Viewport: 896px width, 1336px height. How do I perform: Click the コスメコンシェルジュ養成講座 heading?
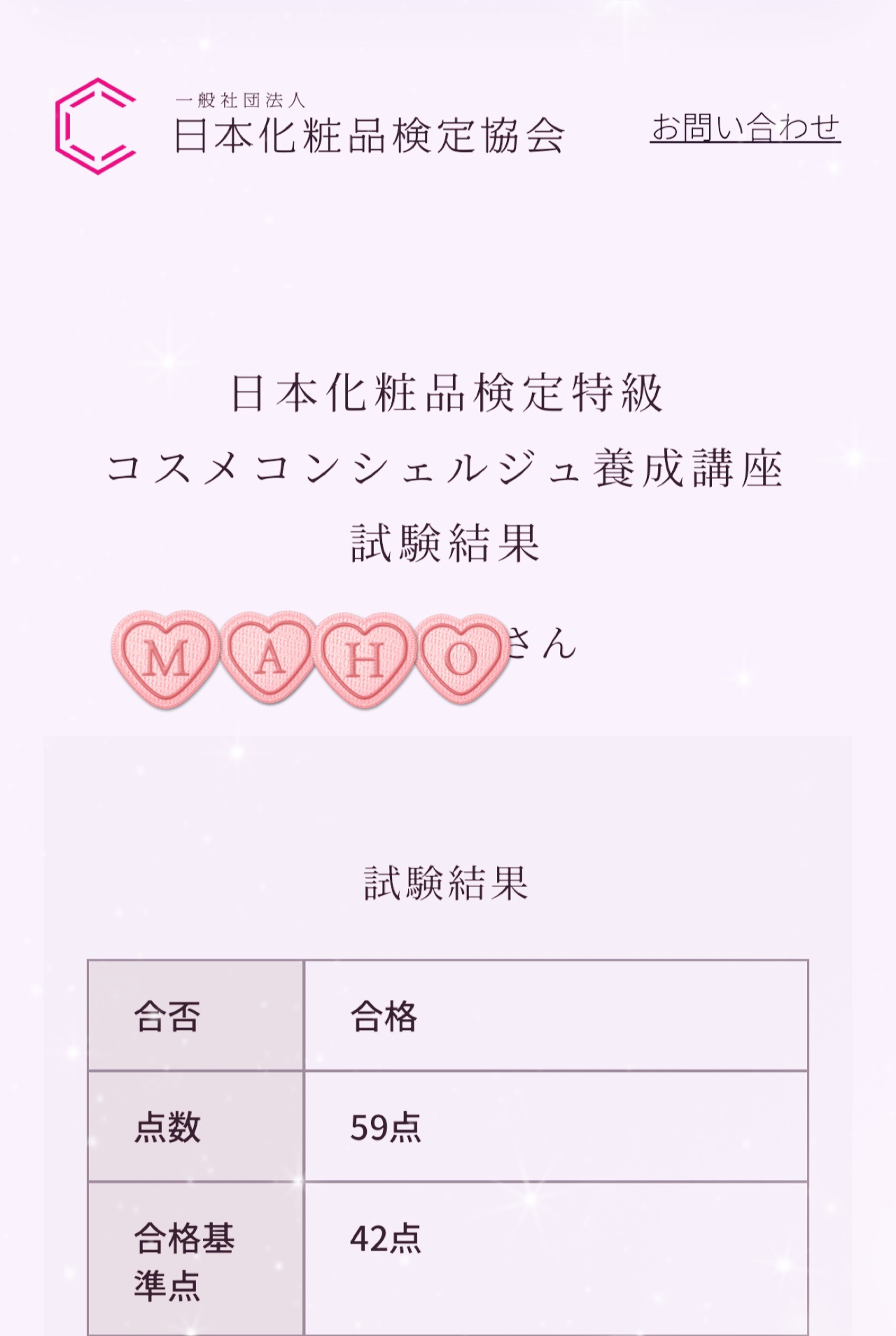pyautogui.click(x=448, y=465)
